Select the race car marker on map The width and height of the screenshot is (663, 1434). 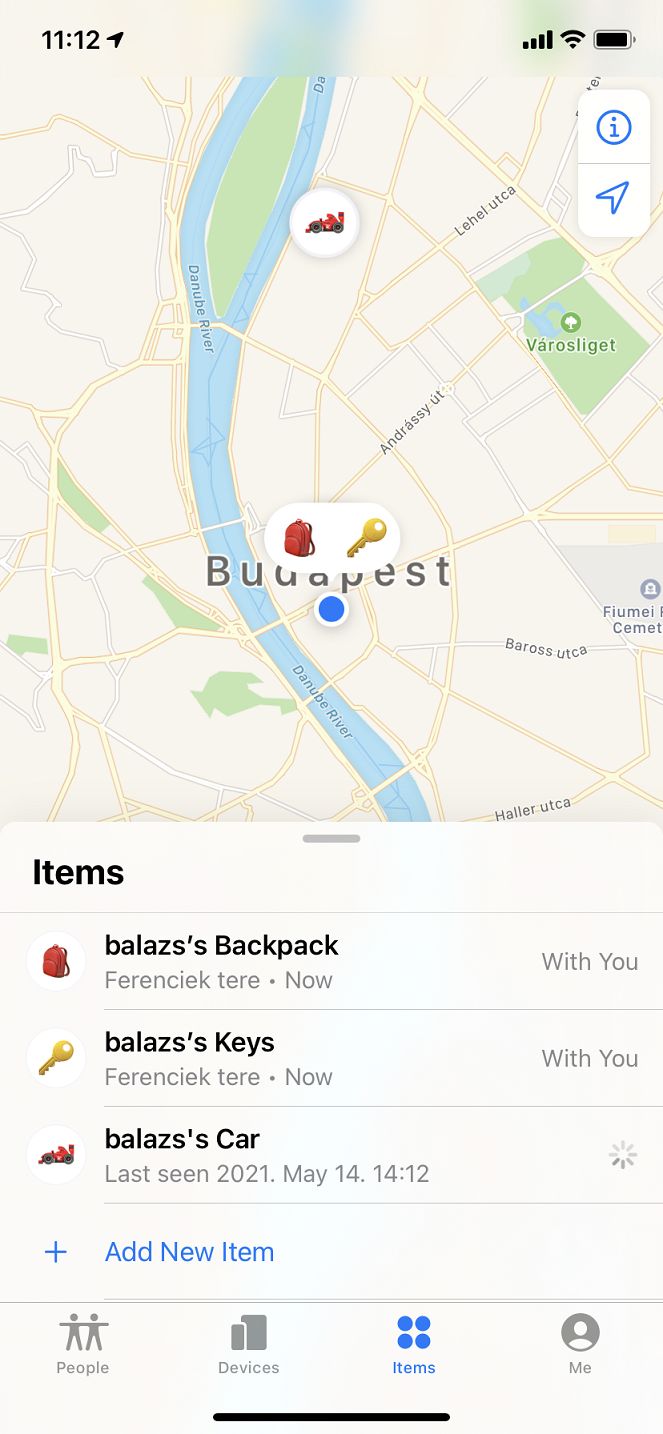324,223
